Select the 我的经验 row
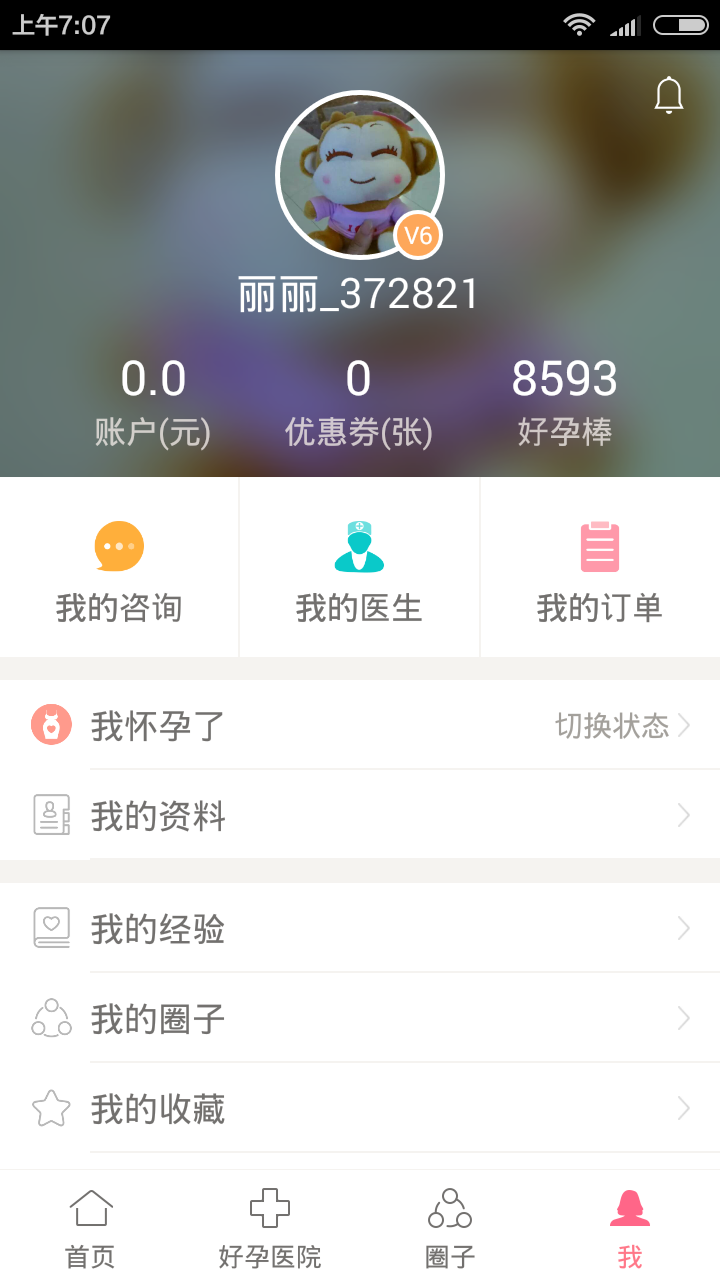Screen dimensions: 720x1280 pos(360,929)
